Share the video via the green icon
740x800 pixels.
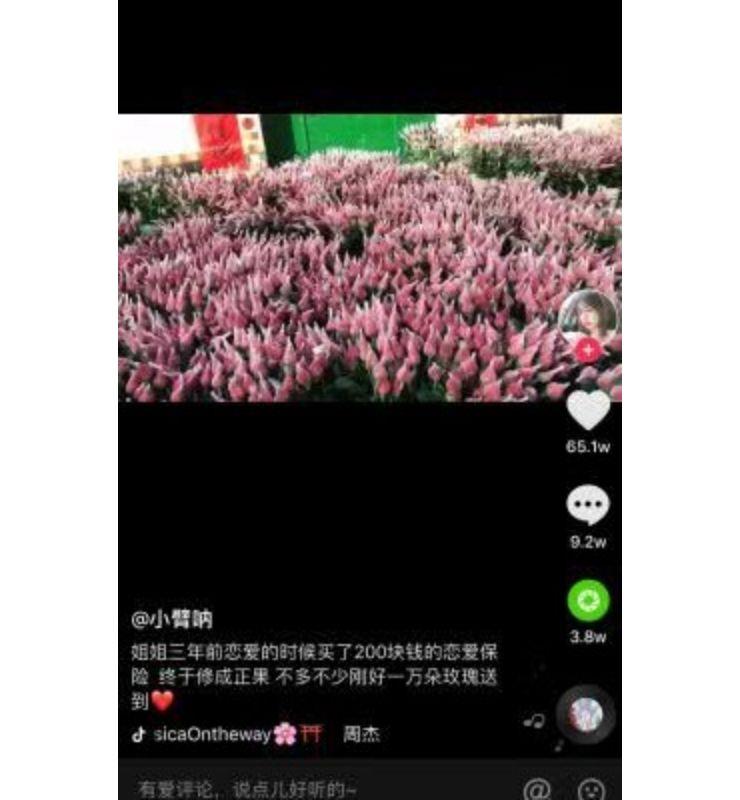tap(588, 600)
